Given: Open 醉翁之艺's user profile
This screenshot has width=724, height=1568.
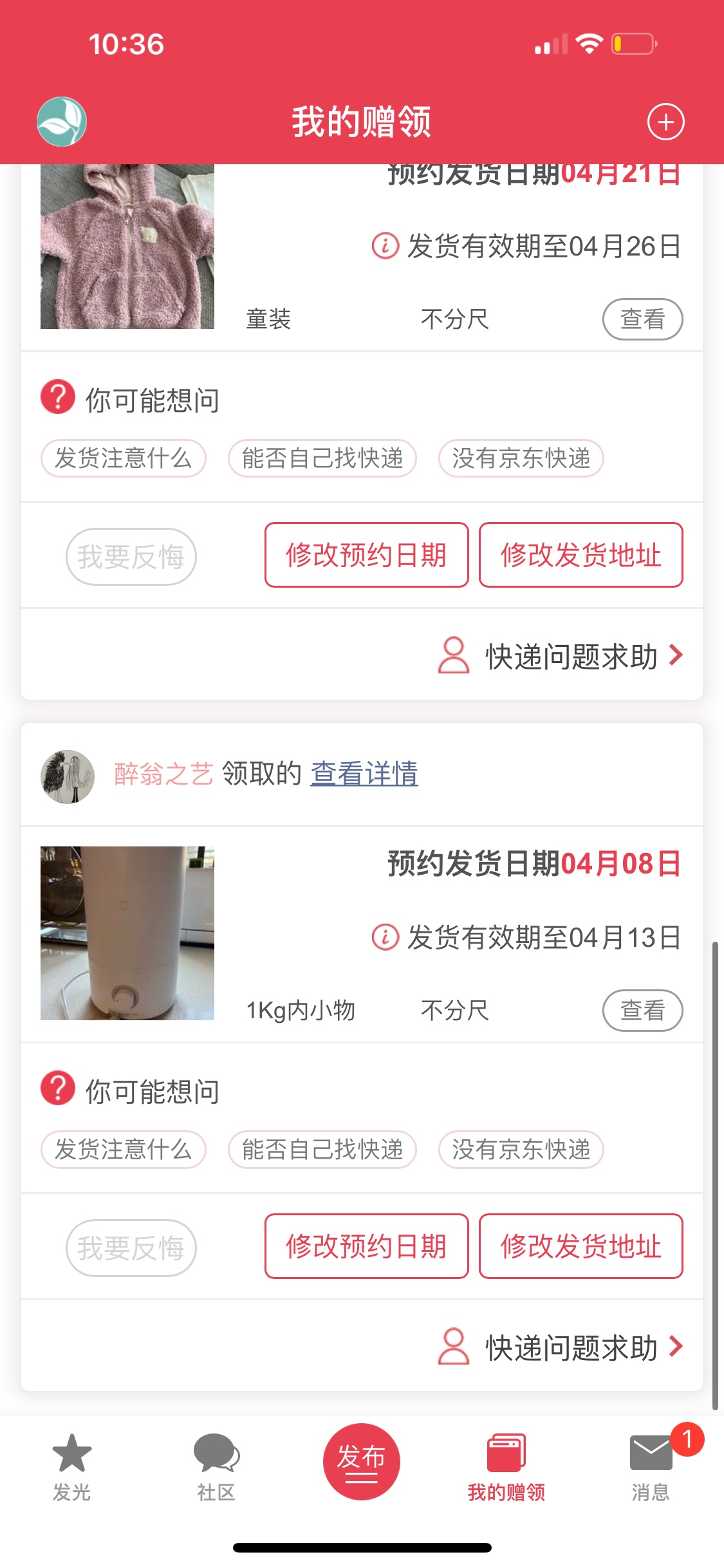Looking at the screenshot, I should pos(68,776).
